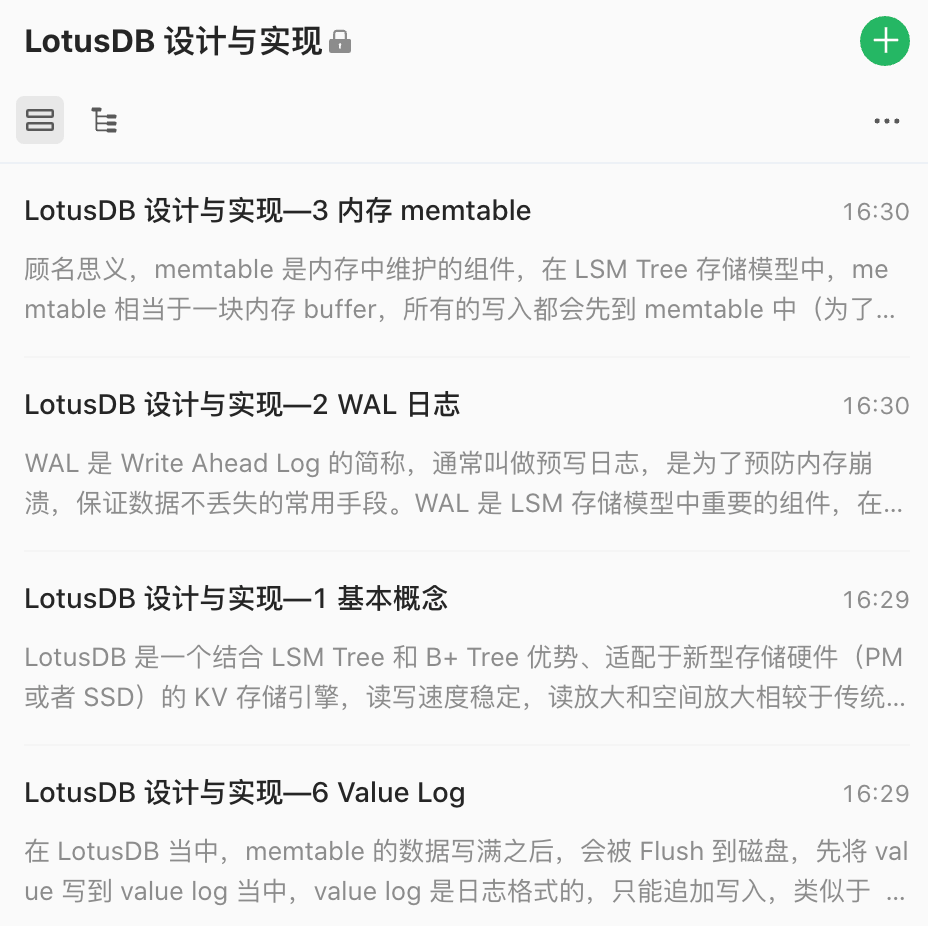Image resolution: width=928 pixels, height=926 pixels.
Task: Switch to the tree outline view
Action: coord(104,121)
